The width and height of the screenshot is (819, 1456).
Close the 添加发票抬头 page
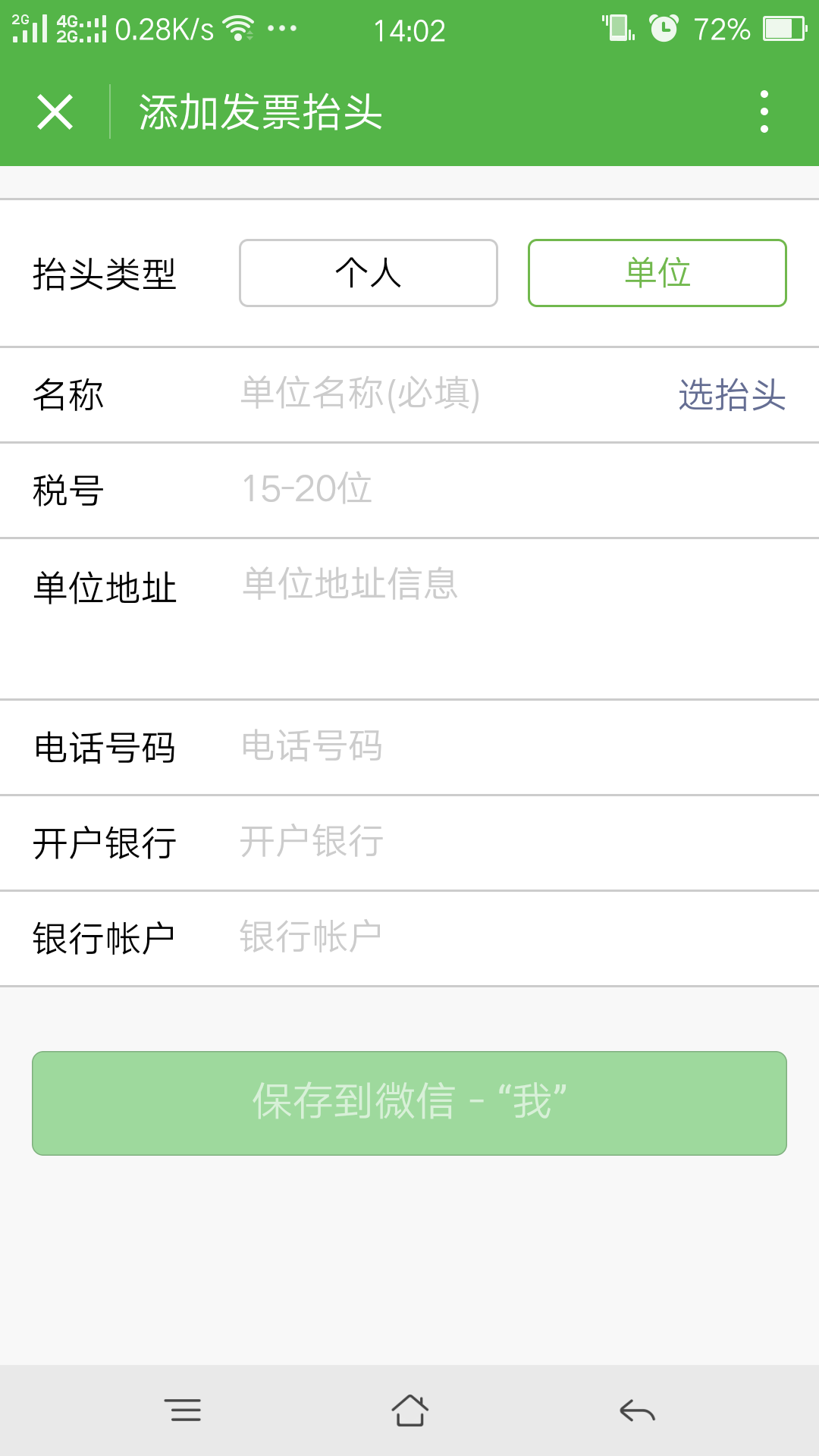point(55,112)
